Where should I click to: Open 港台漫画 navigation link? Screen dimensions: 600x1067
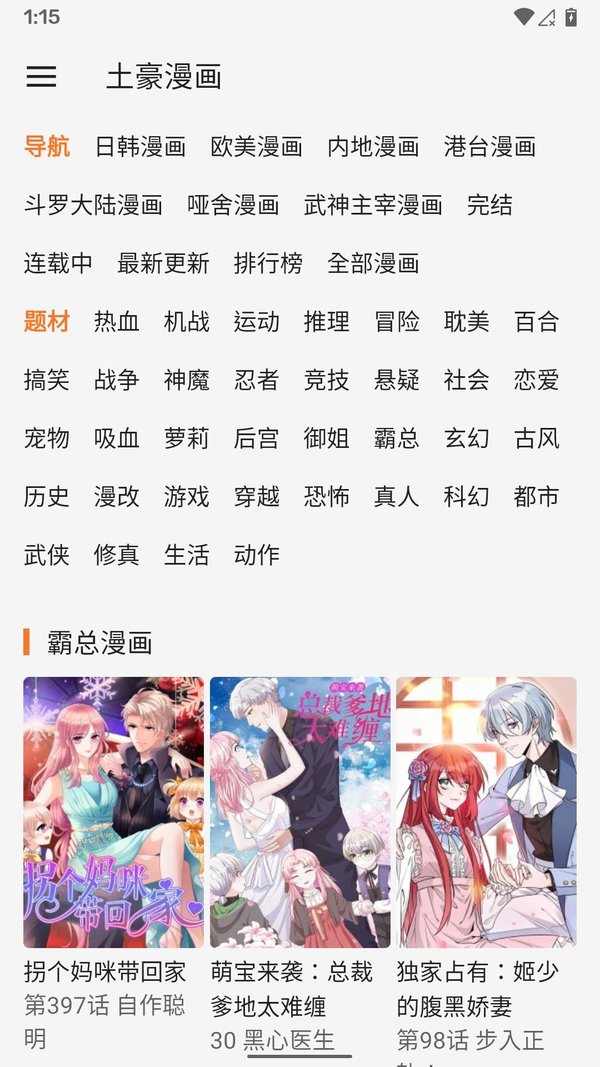click(490, 147)
